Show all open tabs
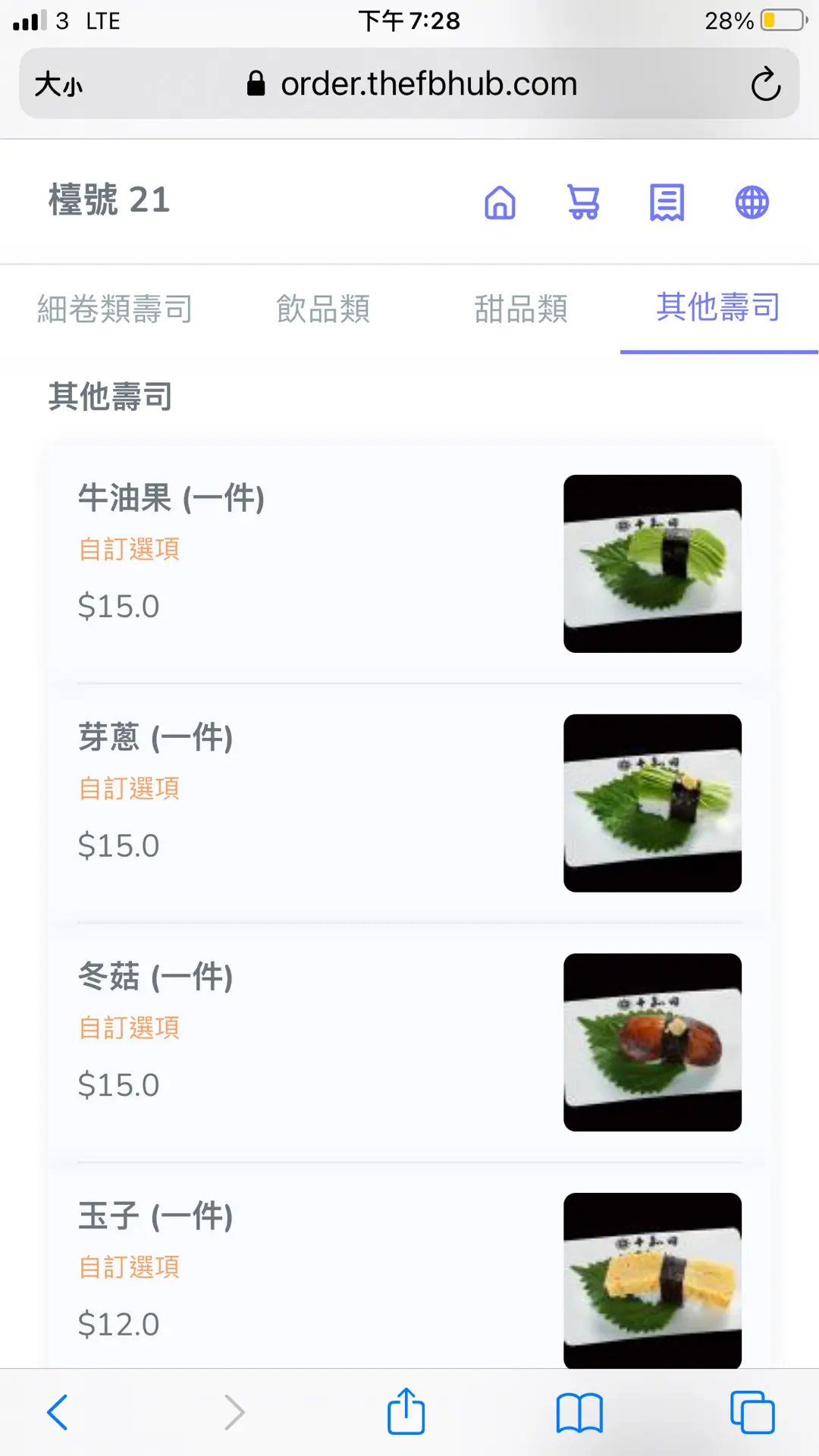The width and height of the screenshot is (819, 1456). pos(752,1413)
